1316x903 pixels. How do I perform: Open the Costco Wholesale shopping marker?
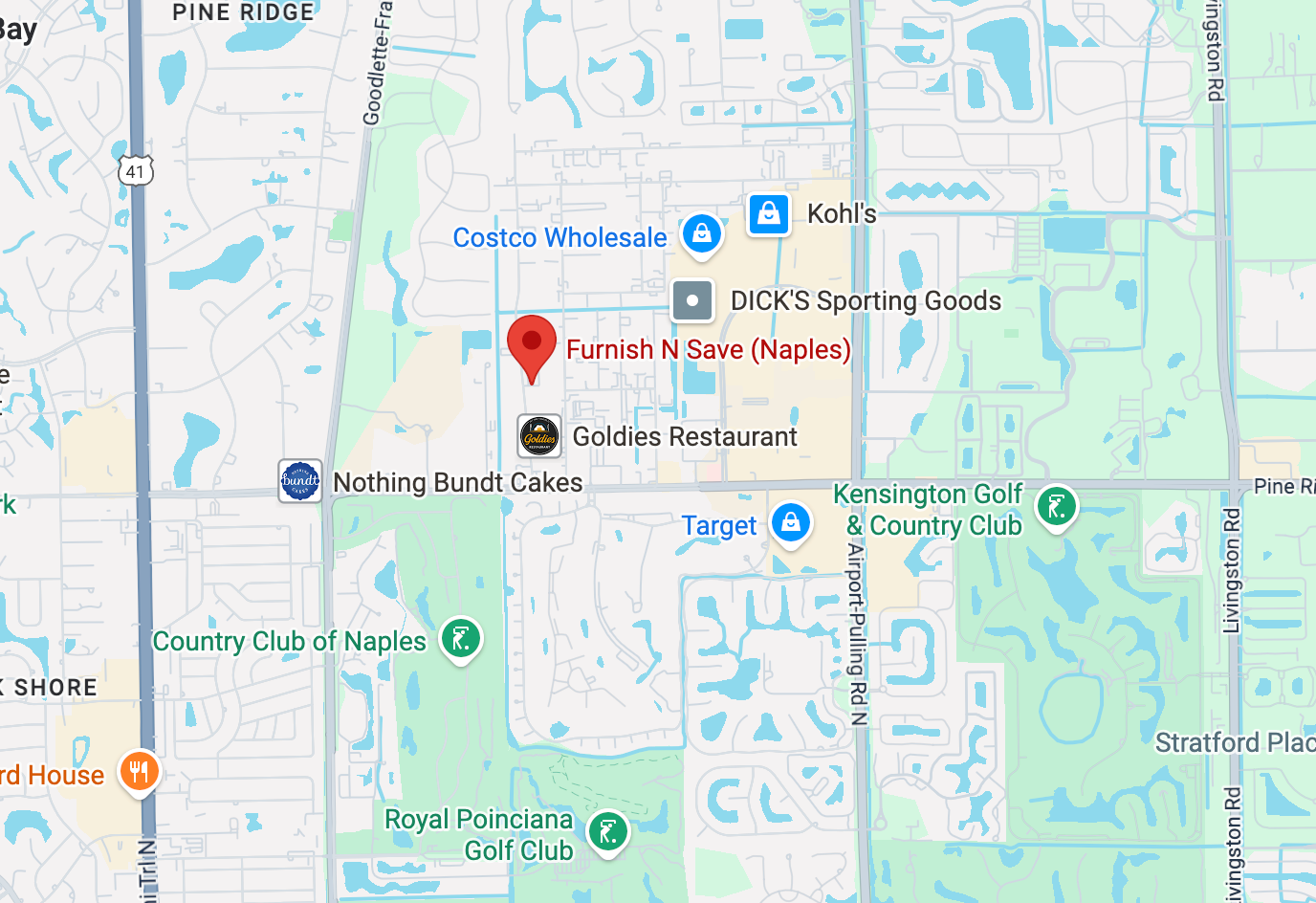[701, 233]
